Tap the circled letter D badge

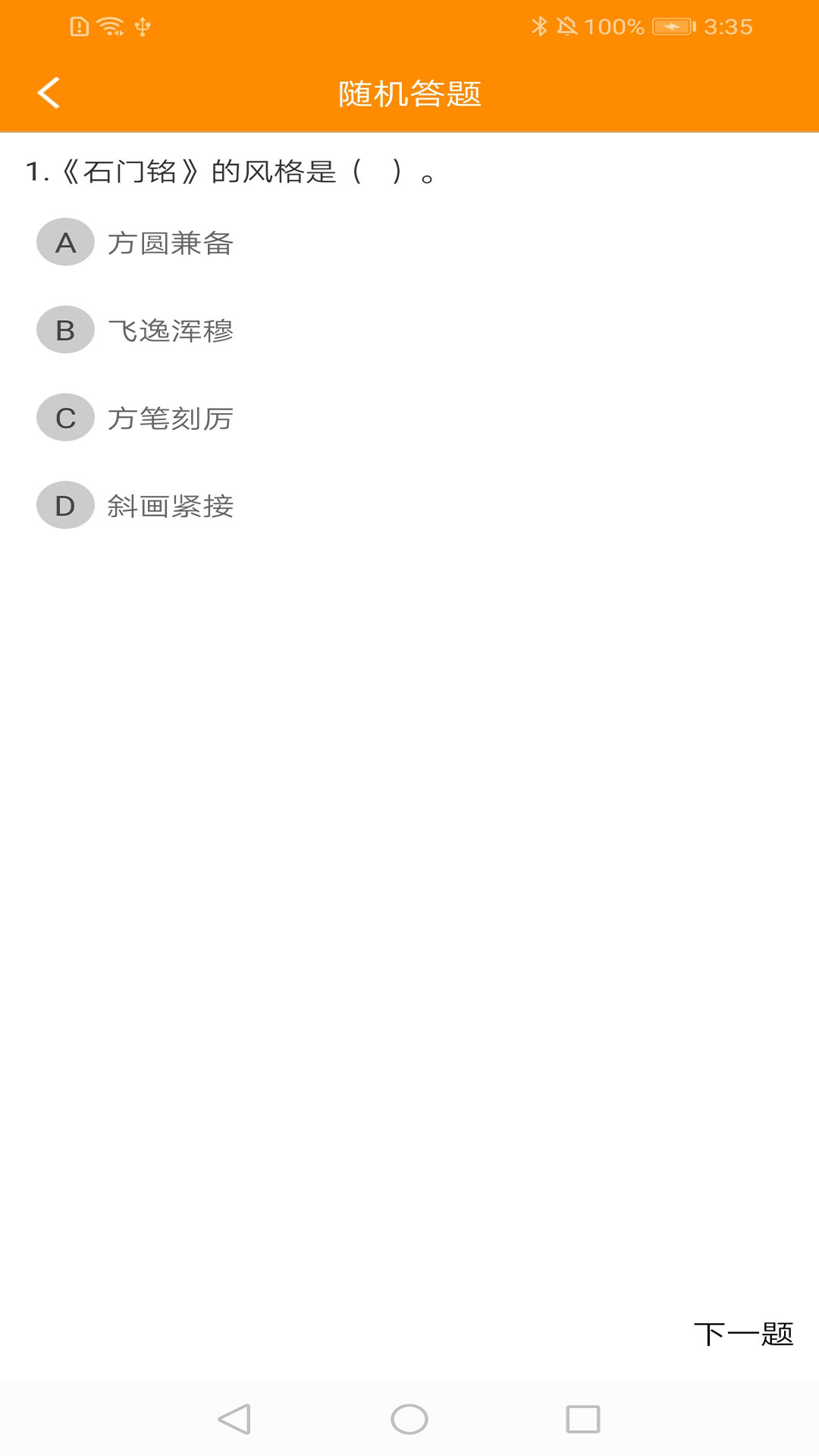pyautogui.click(x=65, y=507)
